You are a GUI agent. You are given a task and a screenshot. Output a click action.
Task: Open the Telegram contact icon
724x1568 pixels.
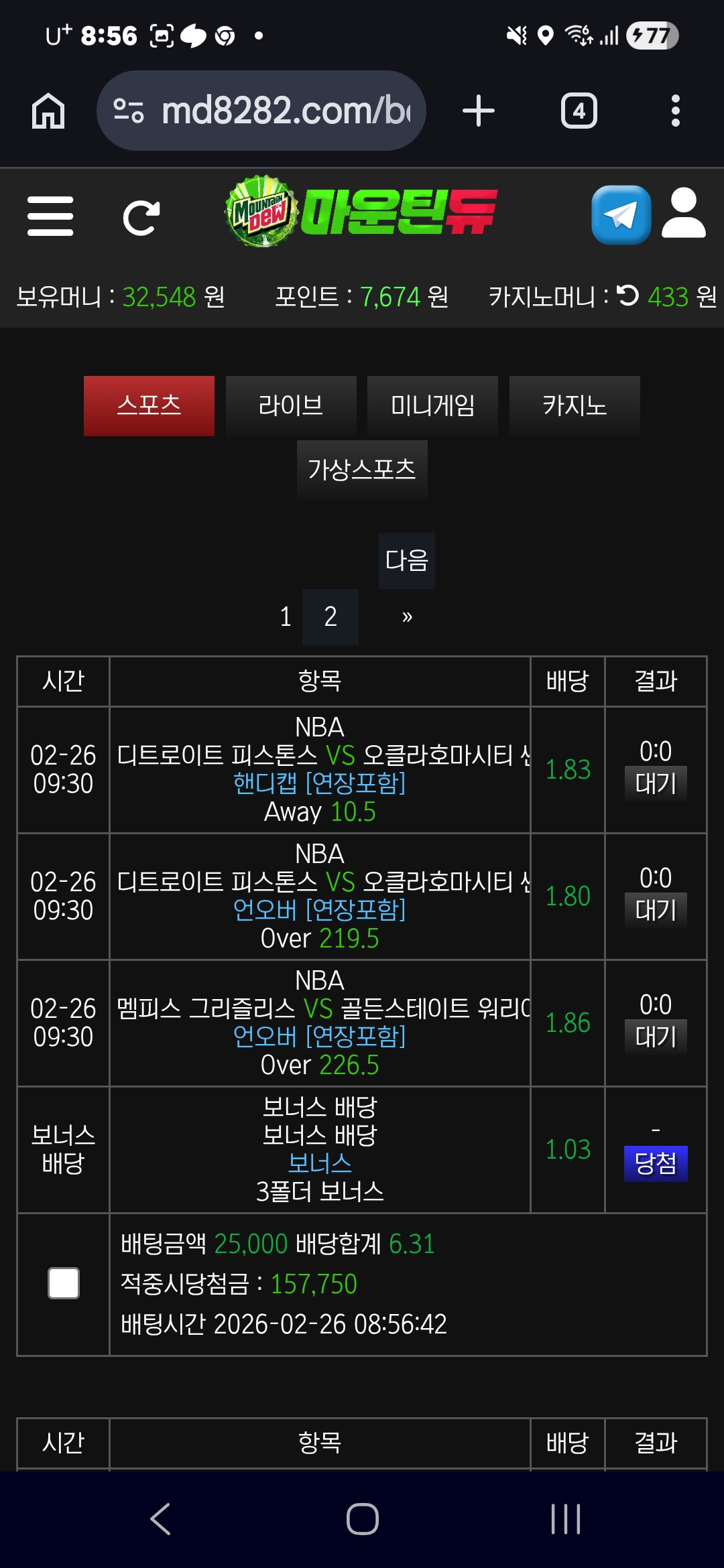pos(621,215)
